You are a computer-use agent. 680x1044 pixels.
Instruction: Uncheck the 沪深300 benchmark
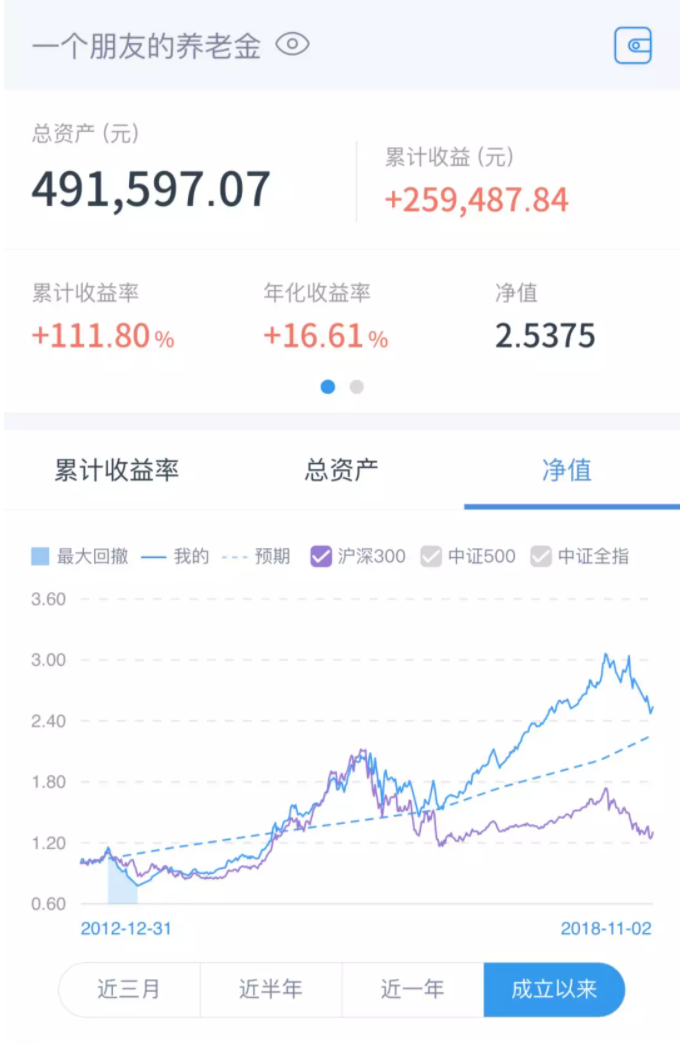coord(321,557)
